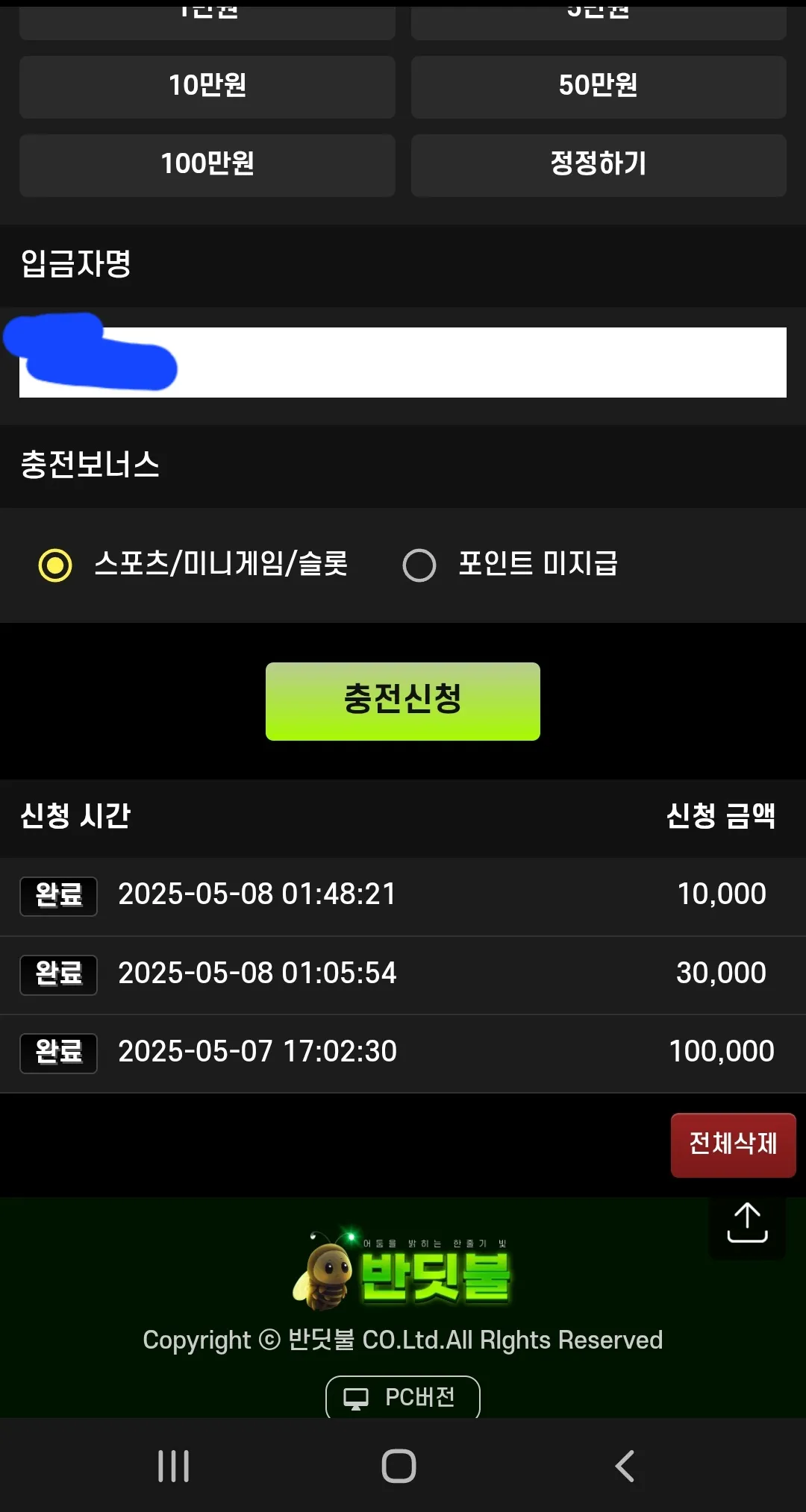Choose 스포츠/미니게임/슬롯 charge bonus
Viewport: 806px width, 1512px height.
55,565
